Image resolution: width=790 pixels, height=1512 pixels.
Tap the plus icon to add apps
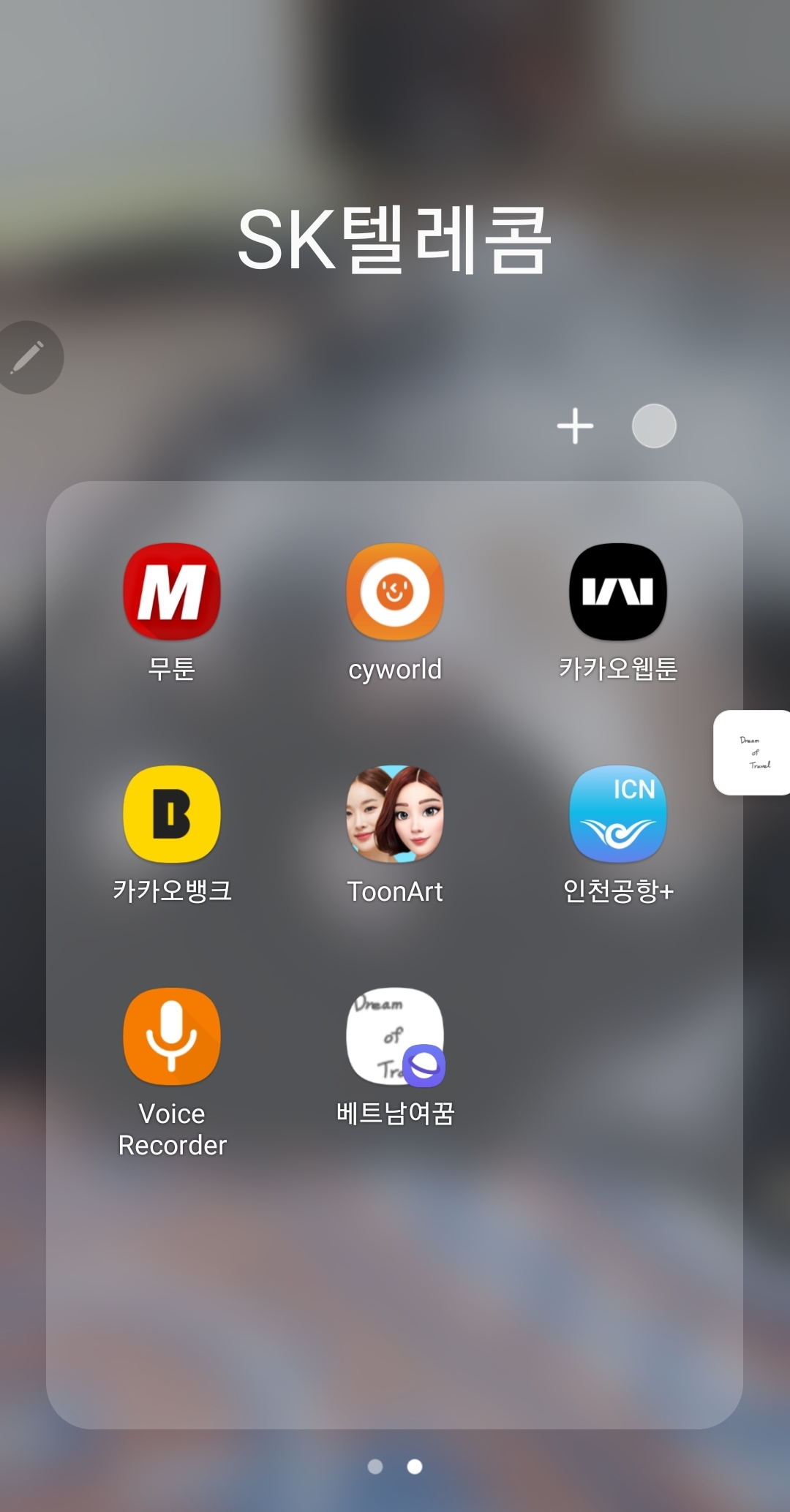(x=576, y=426)
